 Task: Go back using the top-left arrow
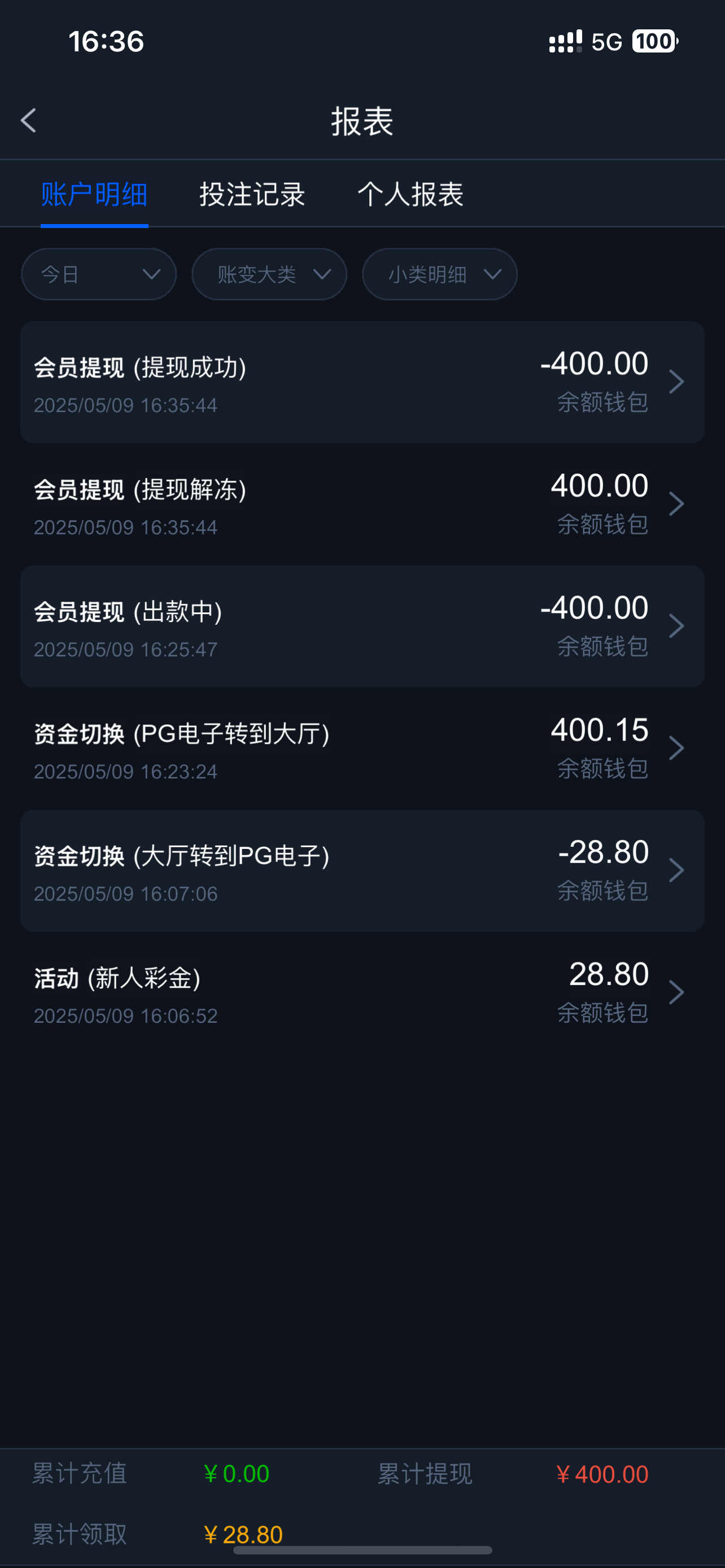(28, 121)
